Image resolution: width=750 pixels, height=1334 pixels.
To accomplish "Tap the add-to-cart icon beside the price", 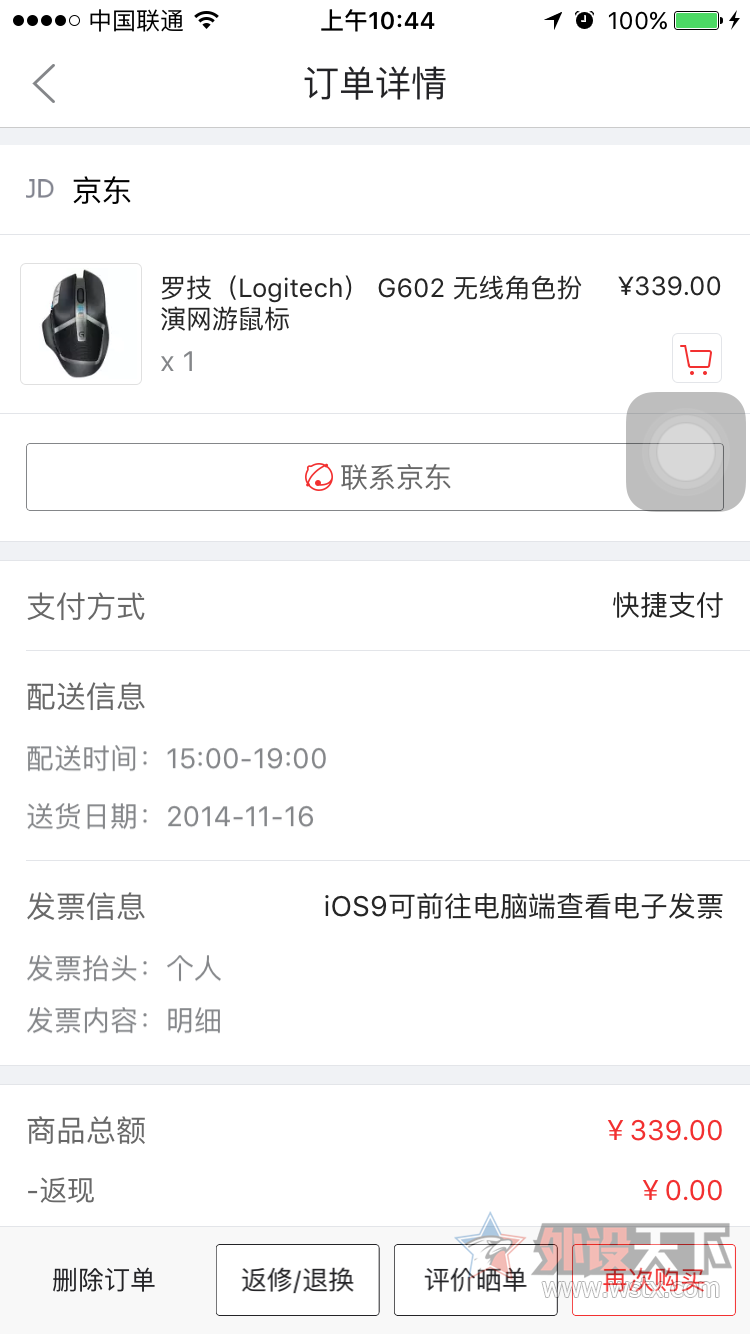I will coord(696,357).
